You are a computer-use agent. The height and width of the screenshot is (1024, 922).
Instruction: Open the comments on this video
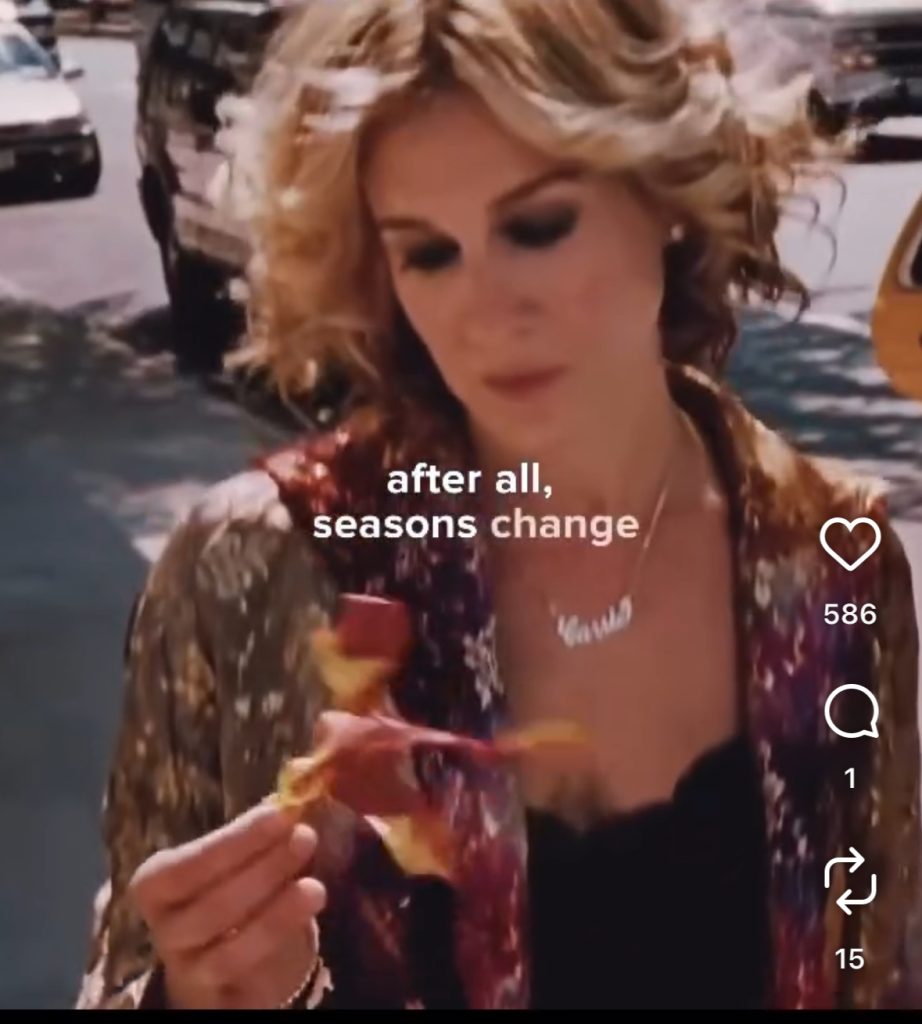(851, 714)
